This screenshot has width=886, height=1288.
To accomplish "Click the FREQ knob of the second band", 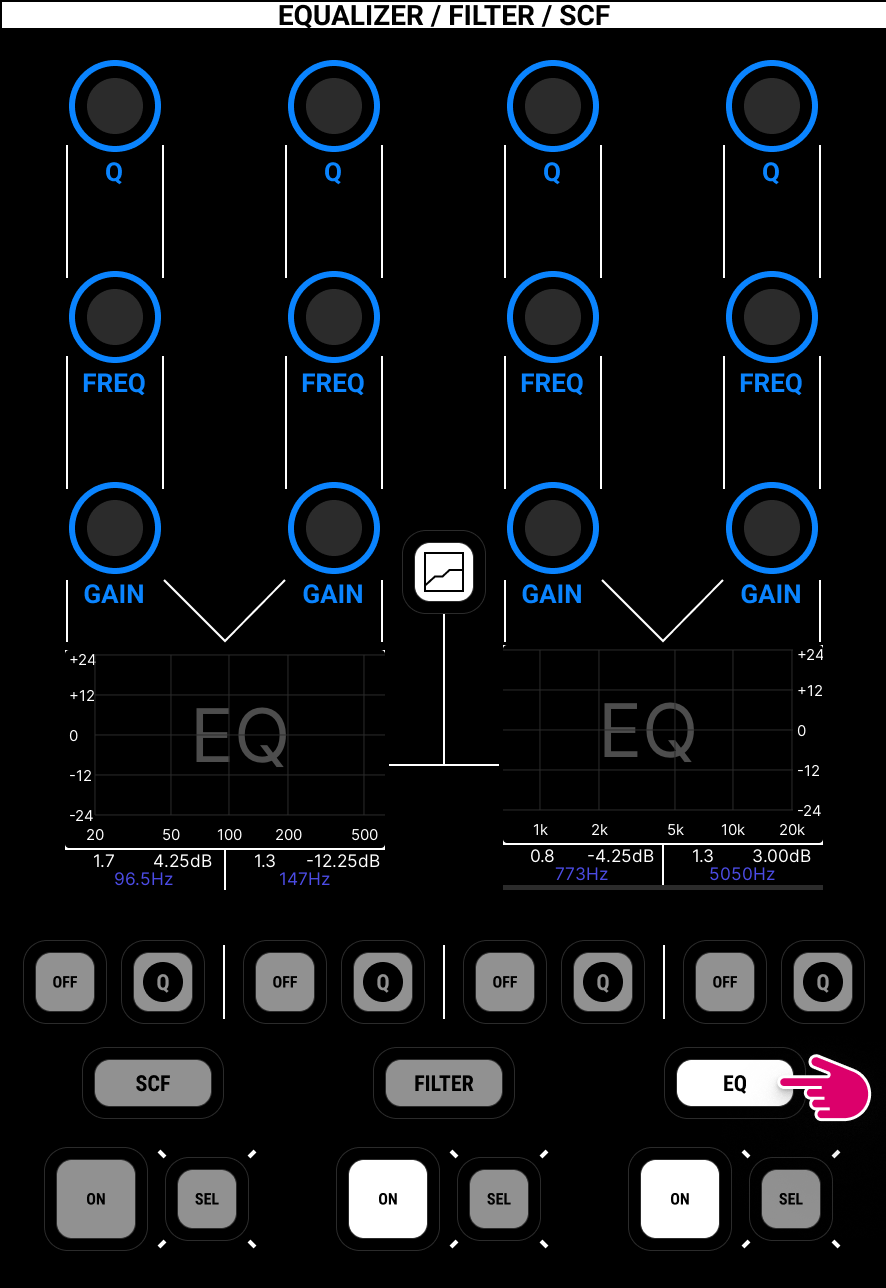I will (333, 317).
